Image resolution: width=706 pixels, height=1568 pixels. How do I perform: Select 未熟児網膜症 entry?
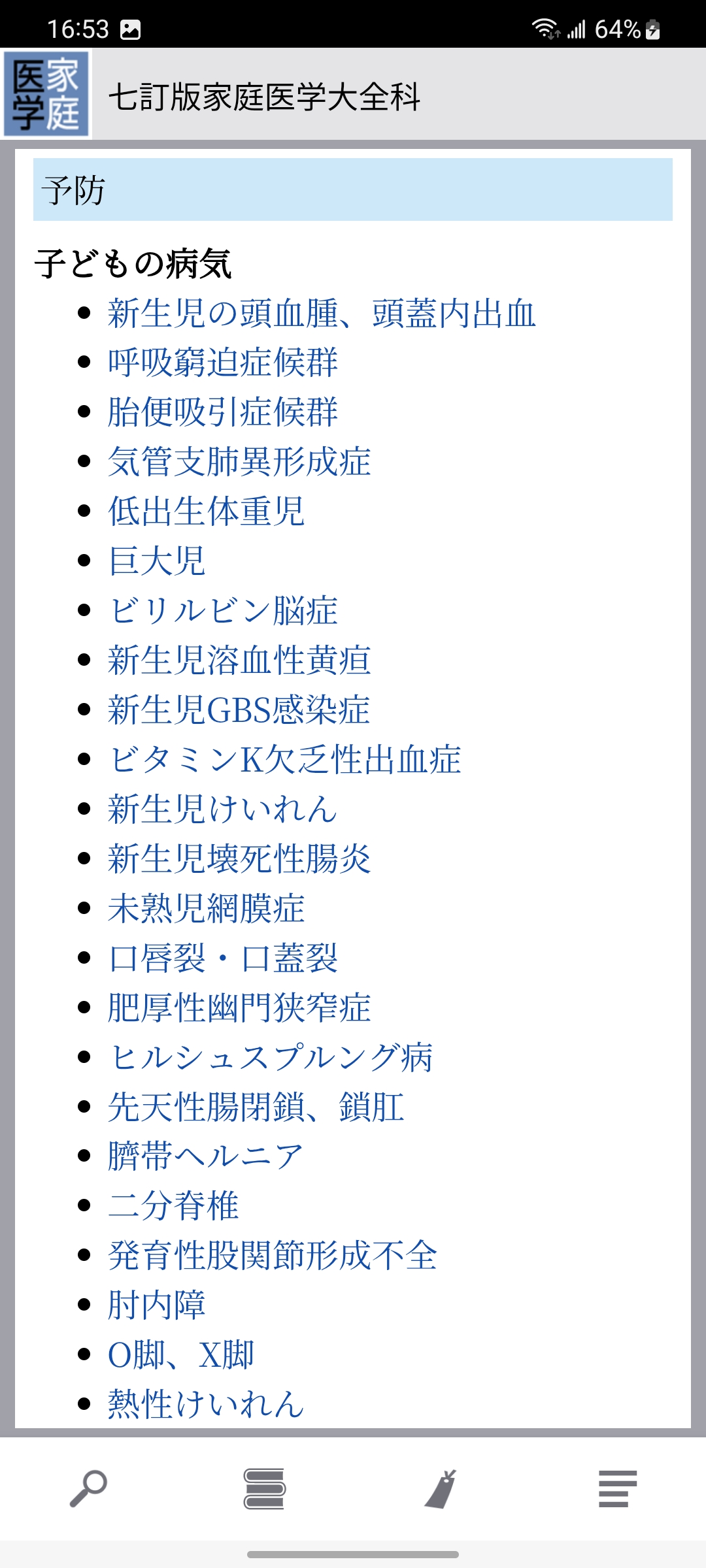point(207,909)
